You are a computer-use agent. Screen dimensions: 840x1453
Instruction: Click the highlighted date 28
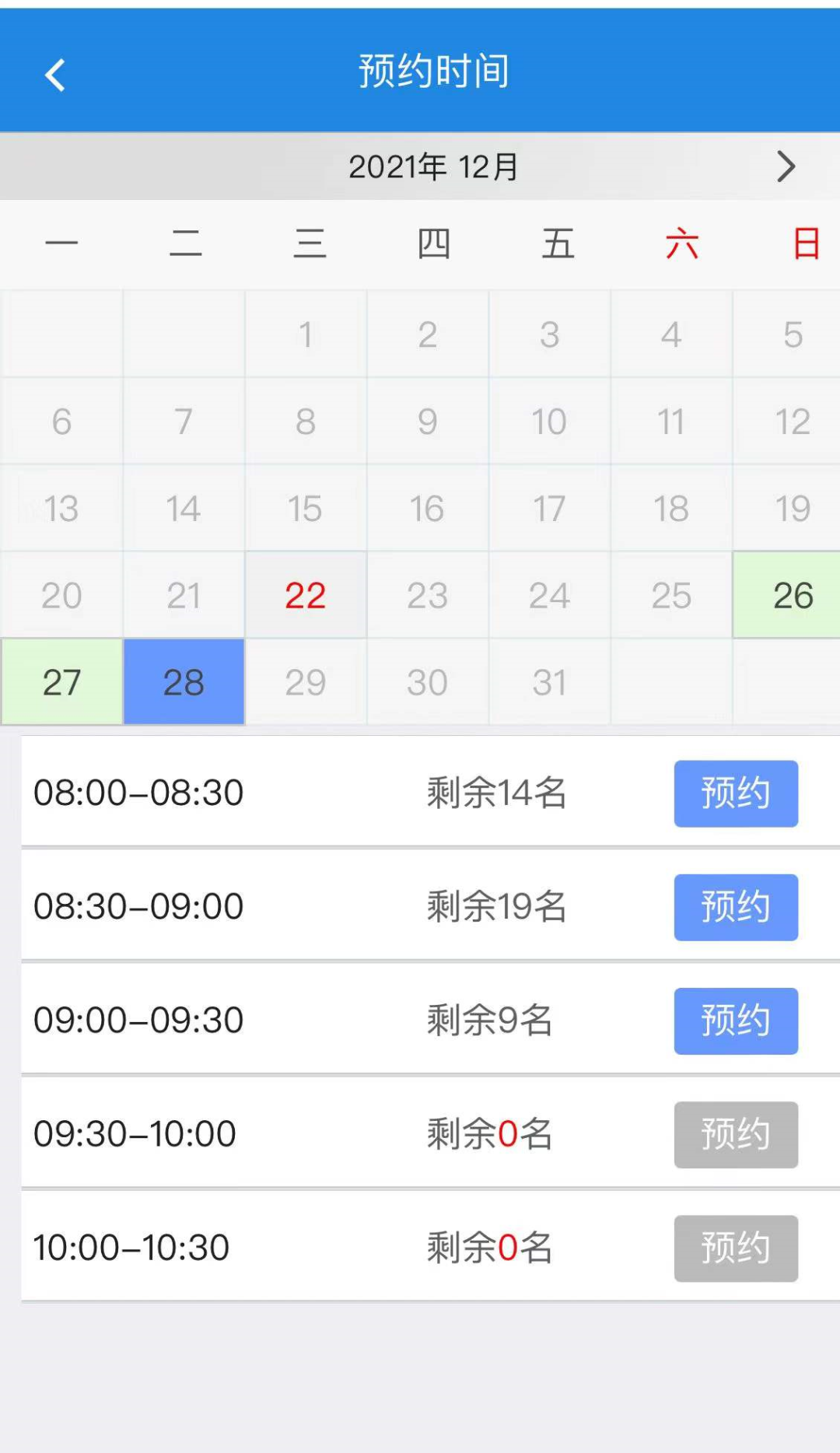[184, 682]
